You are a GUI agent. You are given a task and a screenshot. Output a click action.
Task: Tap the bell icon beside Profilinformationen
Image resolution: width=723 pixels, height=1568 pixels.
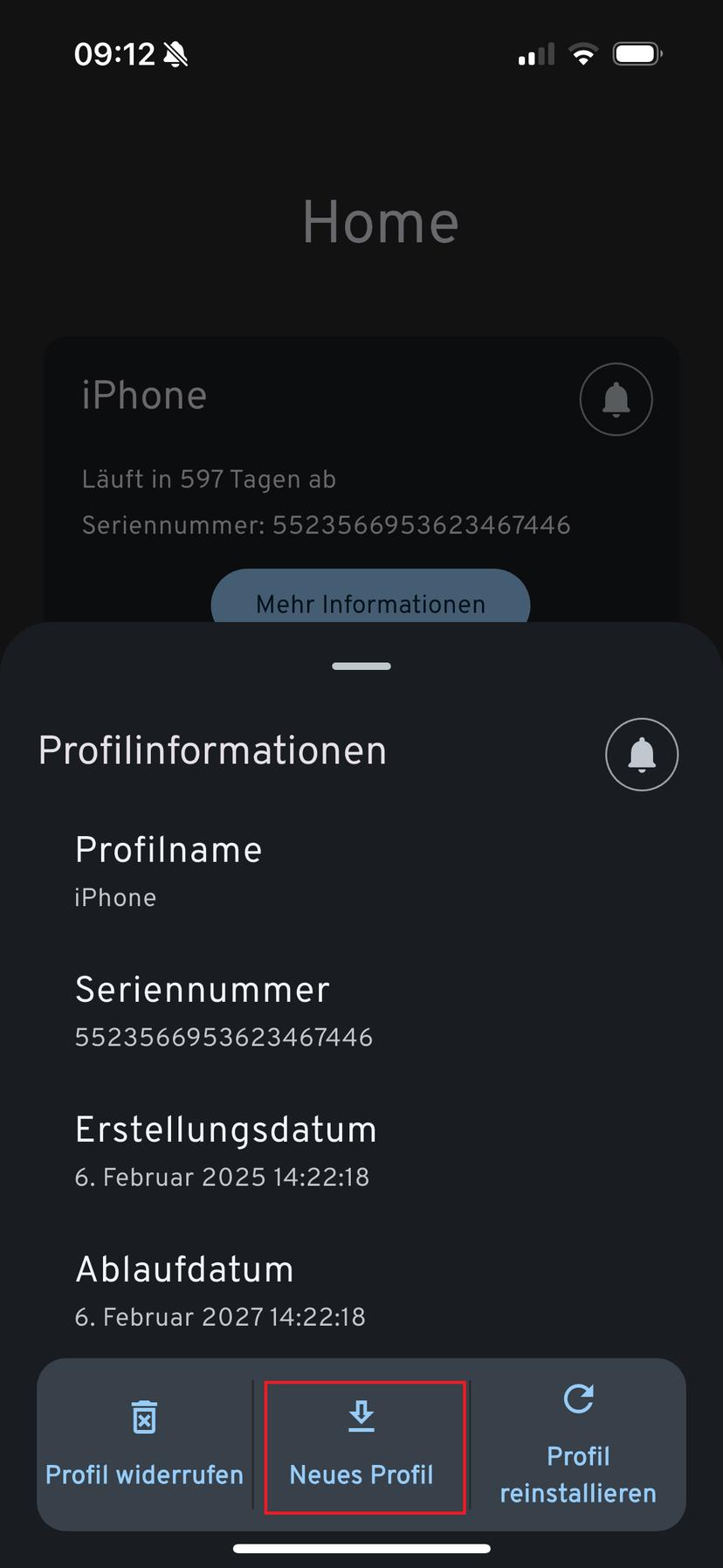pyautogui.click(x=642, y=755)
